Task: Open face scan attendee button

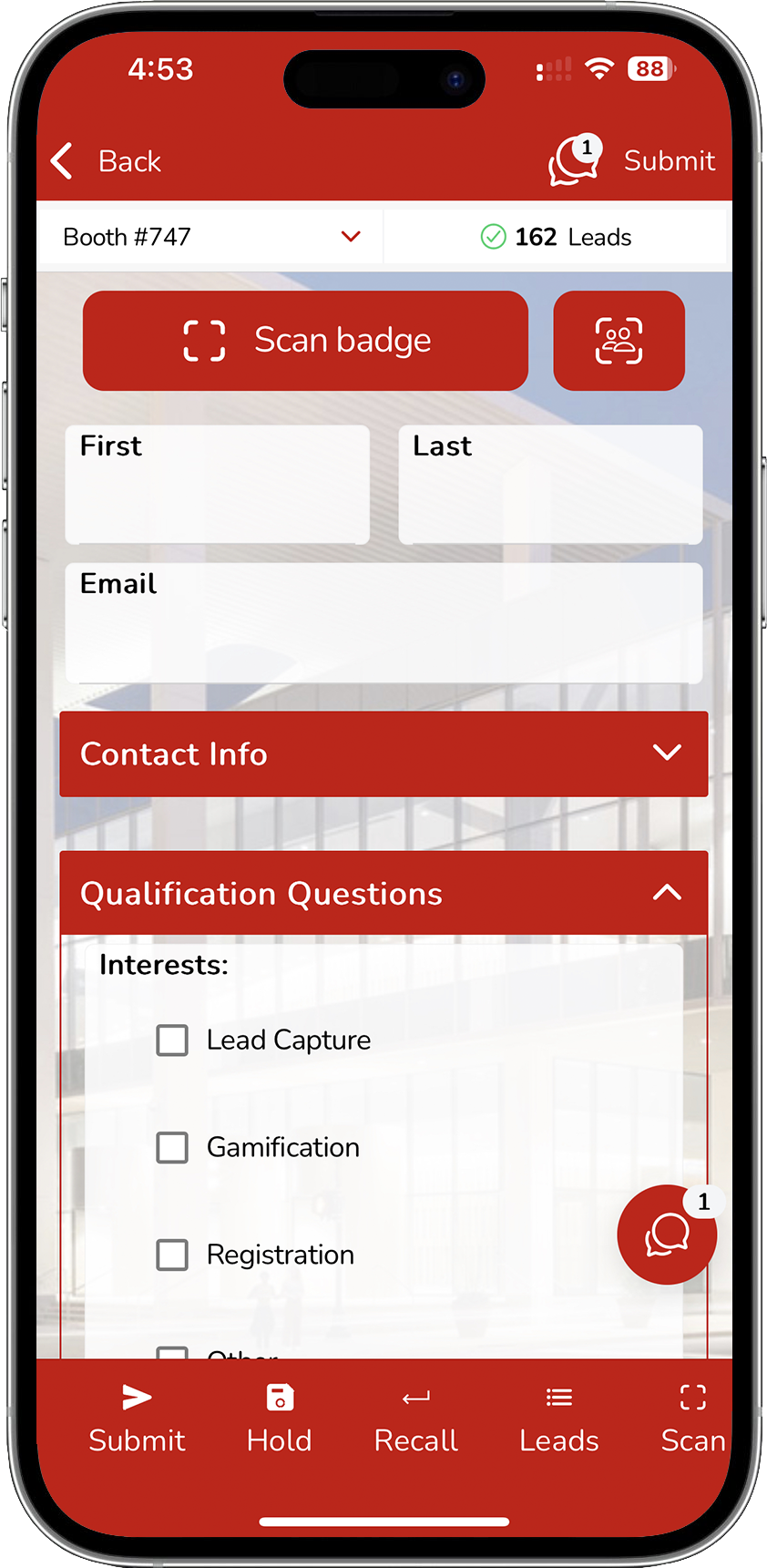Action: click(619, 341)
